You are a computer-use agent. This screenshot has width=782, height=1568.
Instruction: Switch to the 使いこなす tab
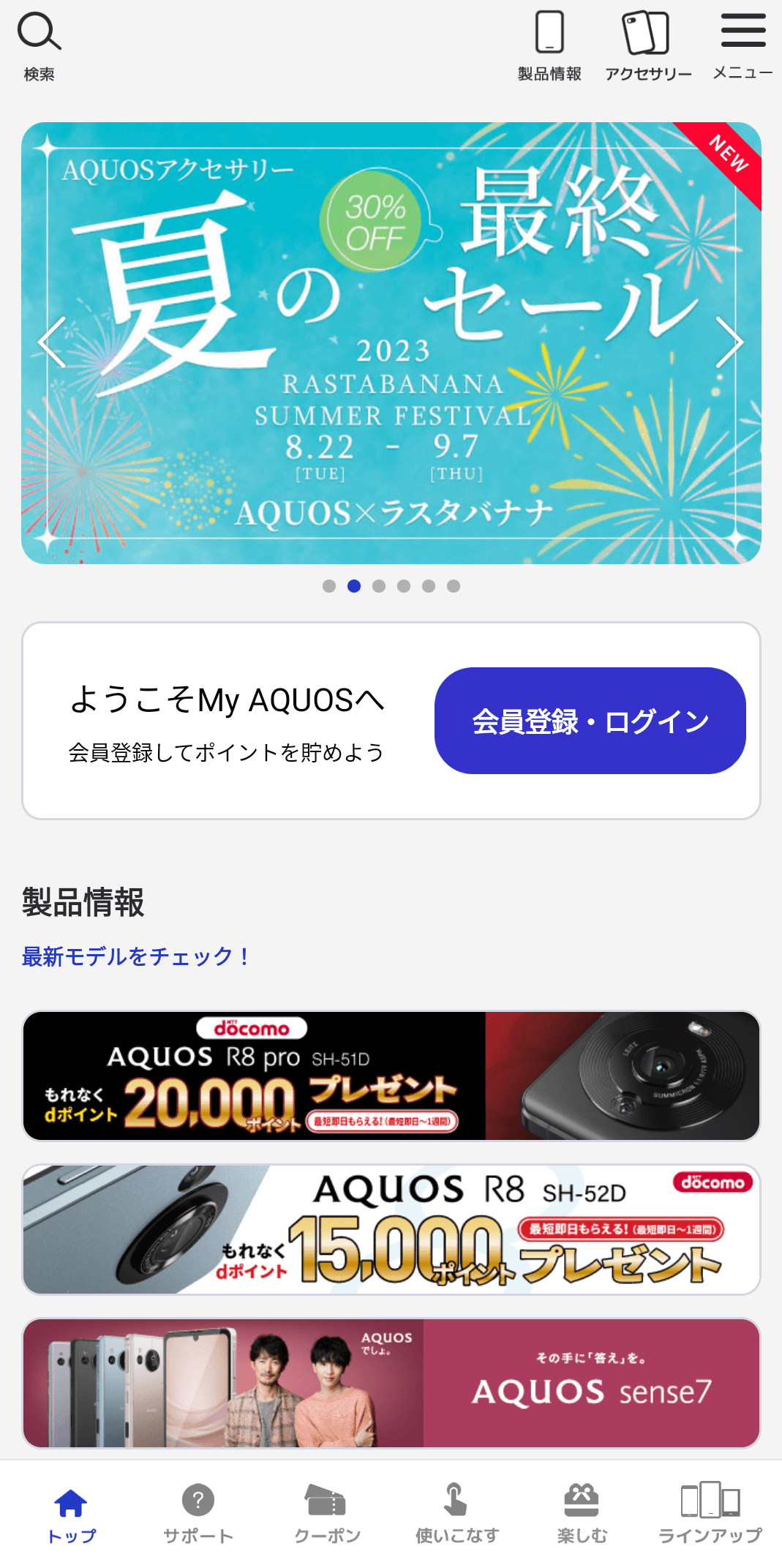click(x=456, y=1515)
